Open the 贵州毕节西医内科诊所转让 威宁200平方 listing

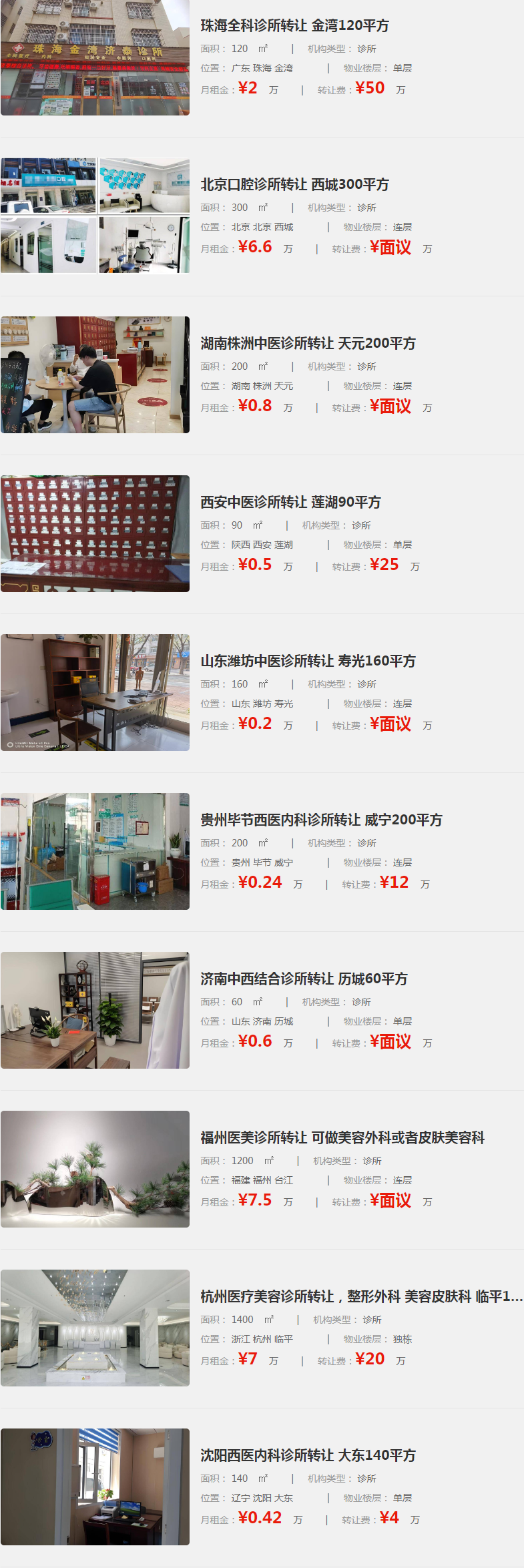(321, 820)
